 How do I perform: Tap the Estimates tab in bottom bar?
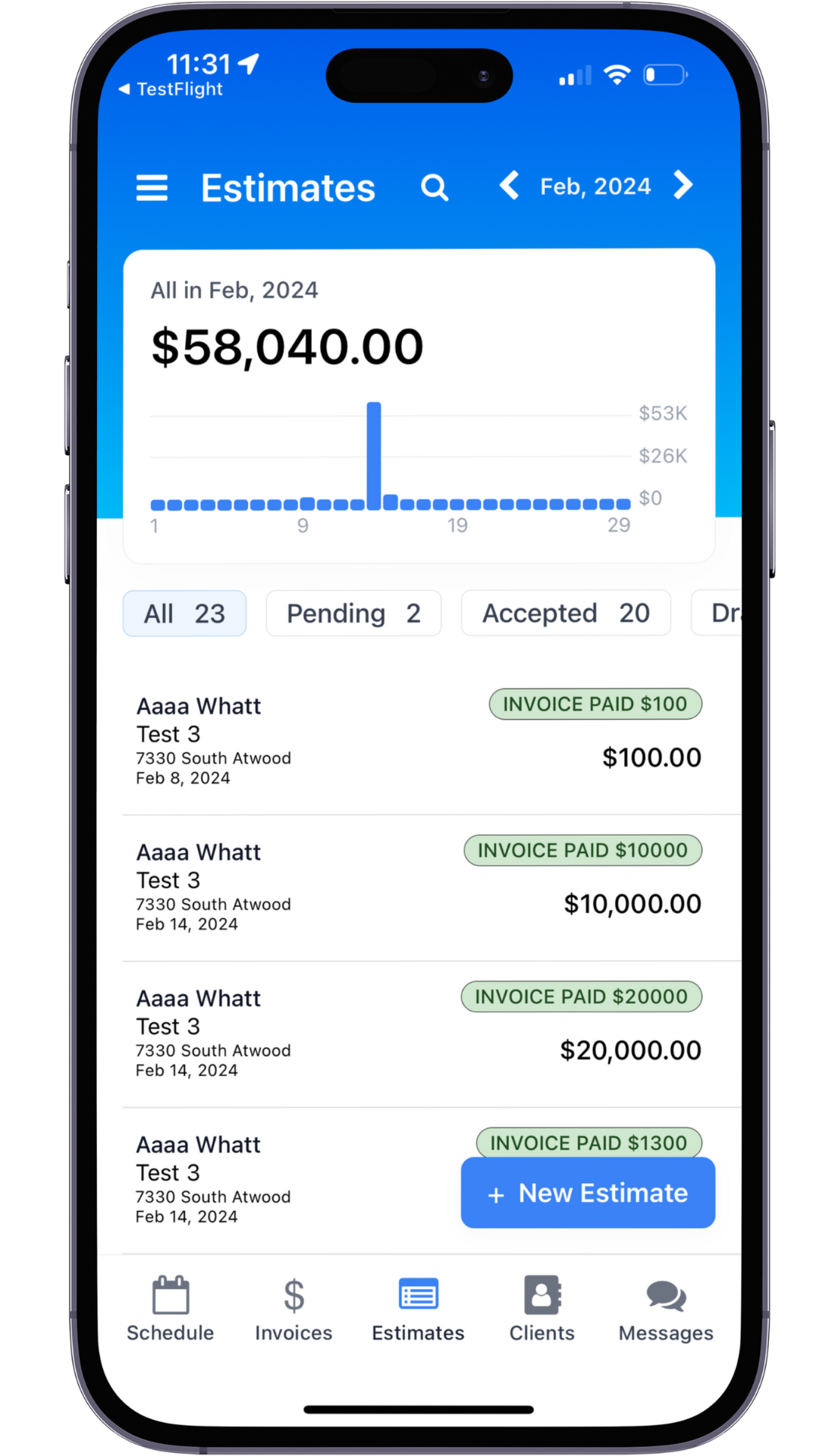pyautogui.click(x=418, y=1309)
